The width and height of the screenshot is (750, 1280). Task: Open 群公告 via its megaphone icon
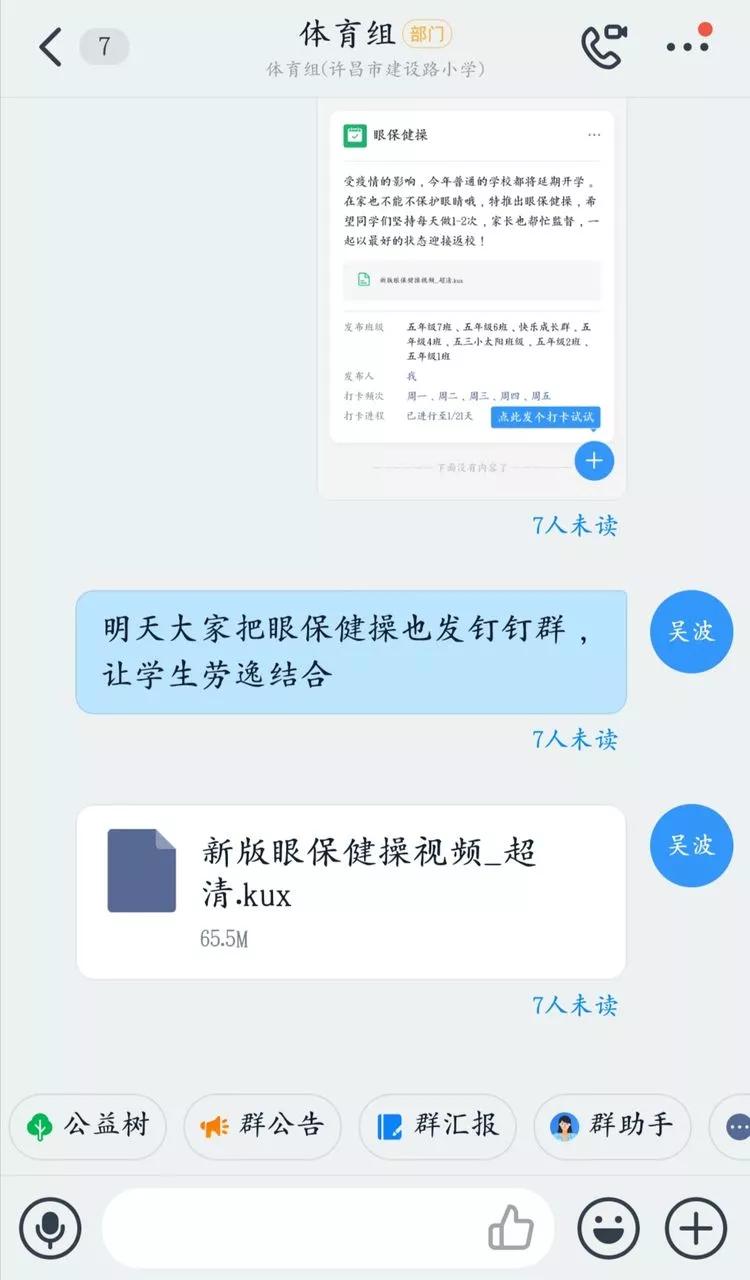pos(213,1126)
